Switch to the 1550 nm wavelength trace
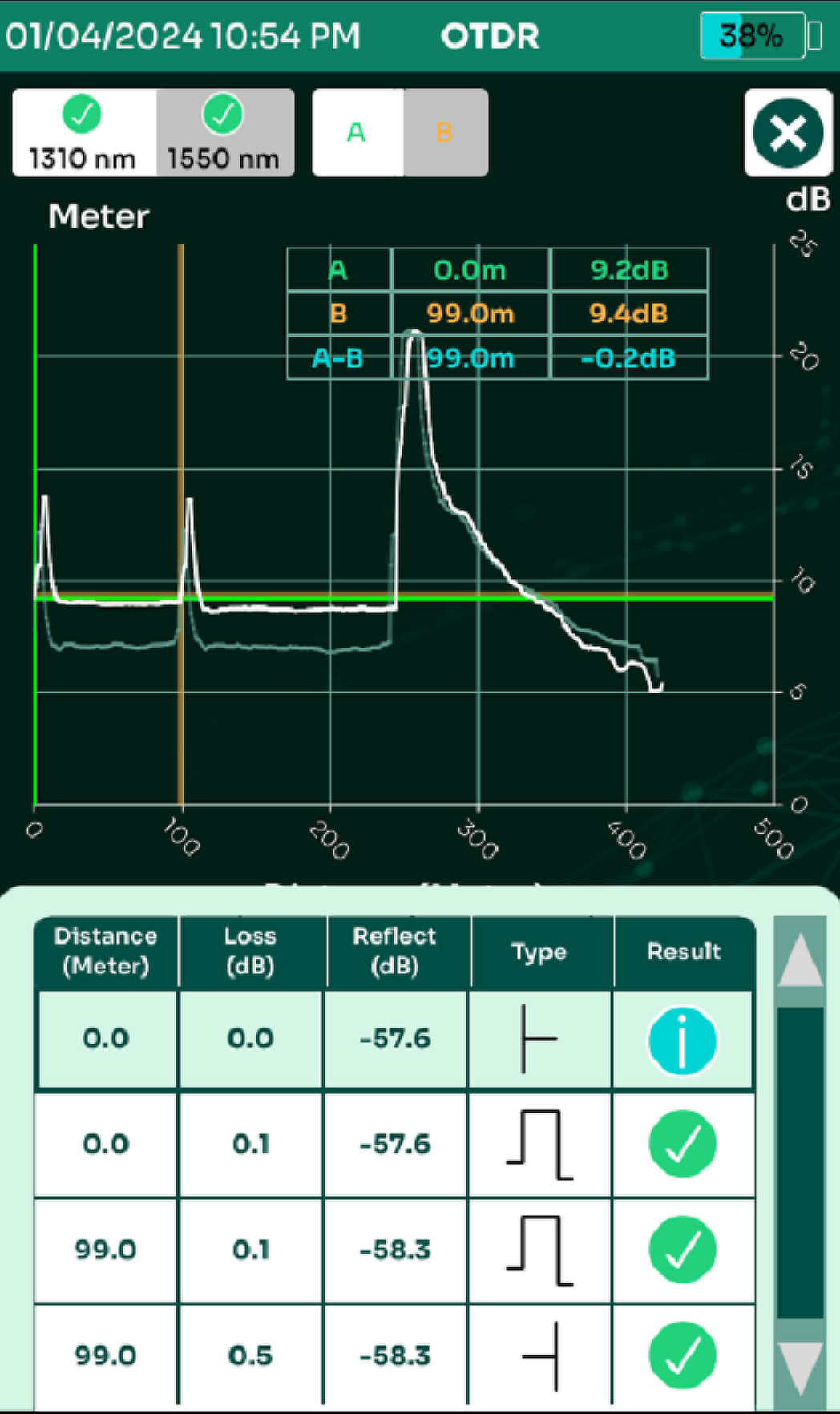The height and width of the screenshot is (1414, 840). [x=224, y=133]
